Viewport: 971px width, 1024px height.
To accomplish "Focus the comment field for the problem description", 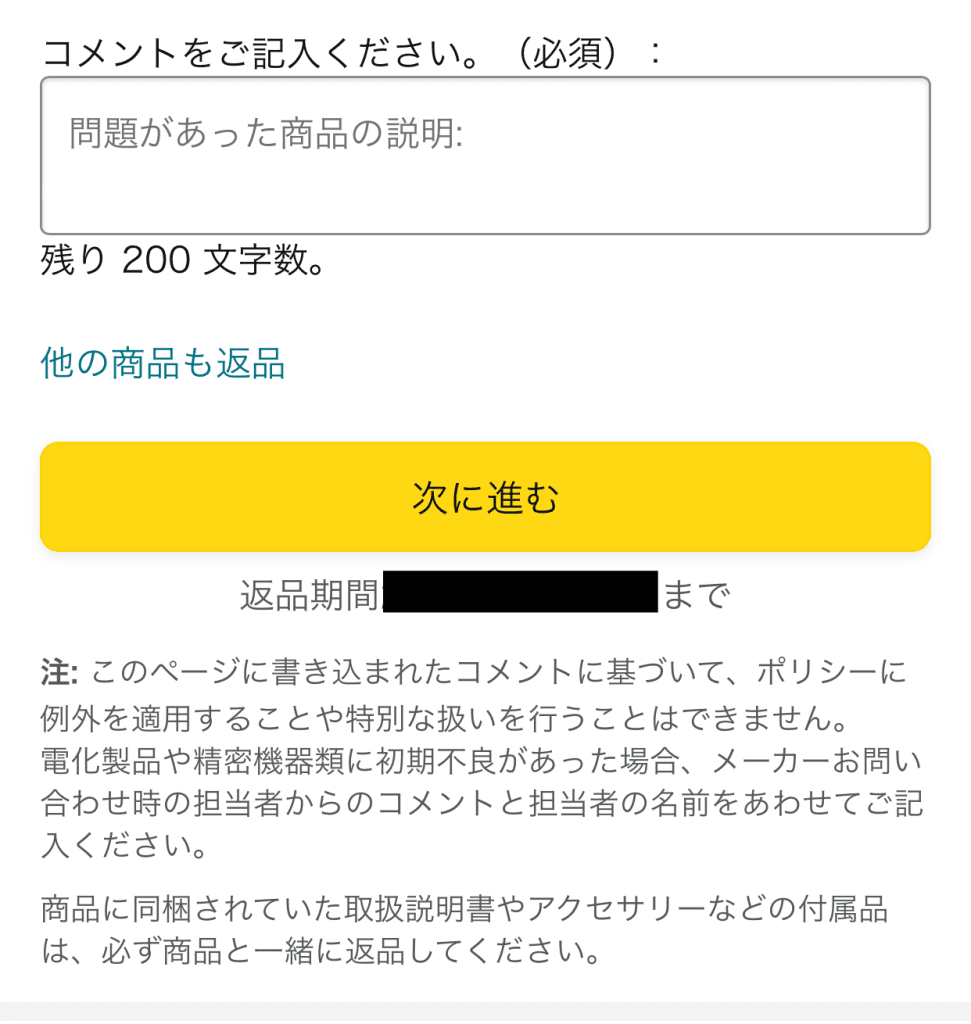I will (485, 156).
